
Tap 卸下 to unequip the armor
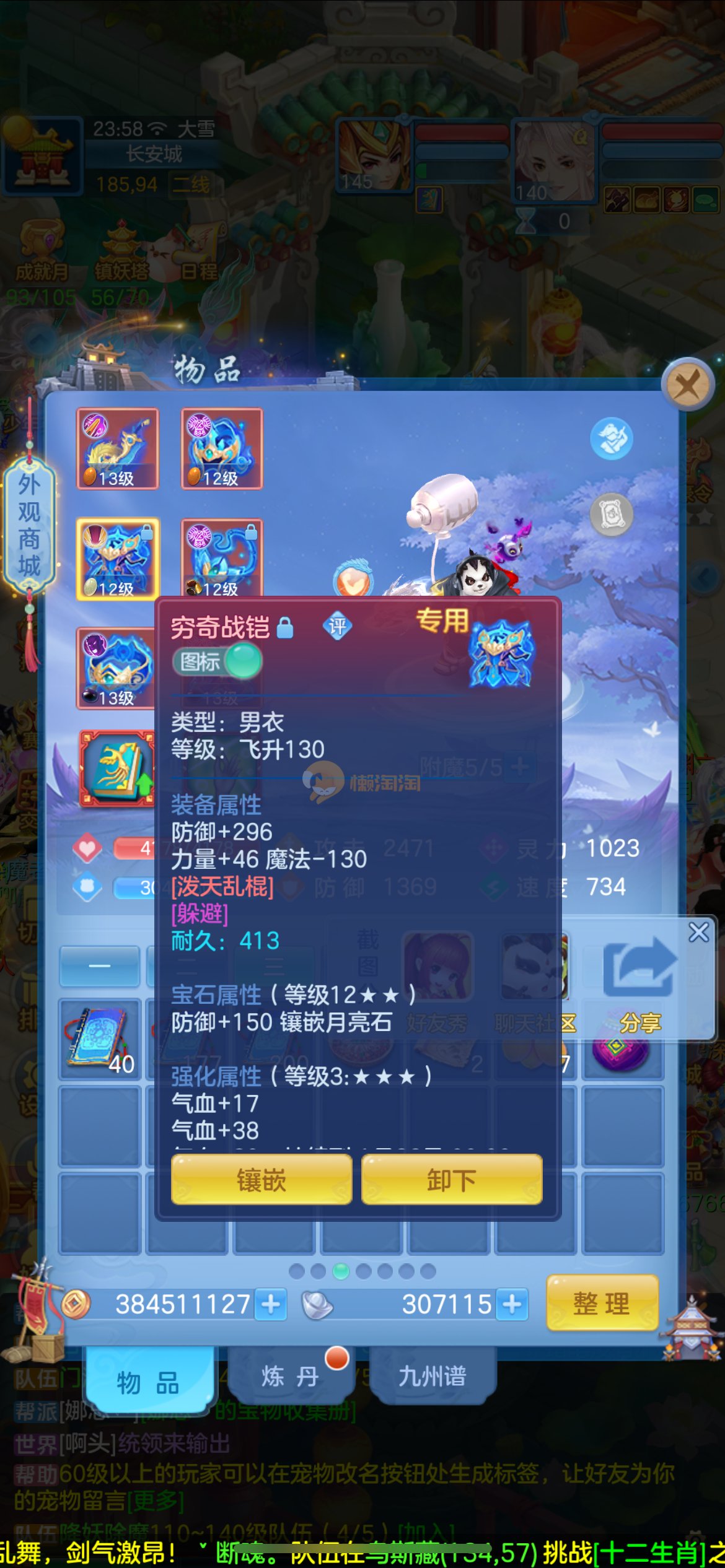coord(451,1180)
